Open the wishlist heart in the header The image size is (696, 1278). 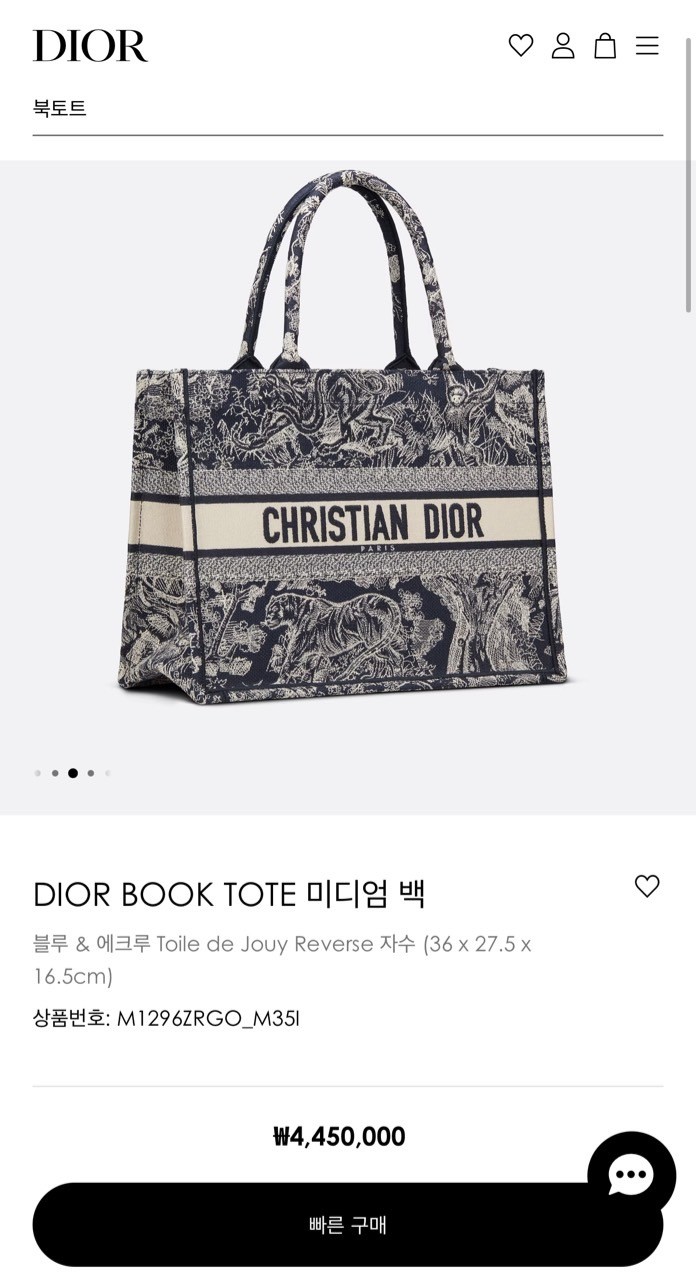point(521,45)
